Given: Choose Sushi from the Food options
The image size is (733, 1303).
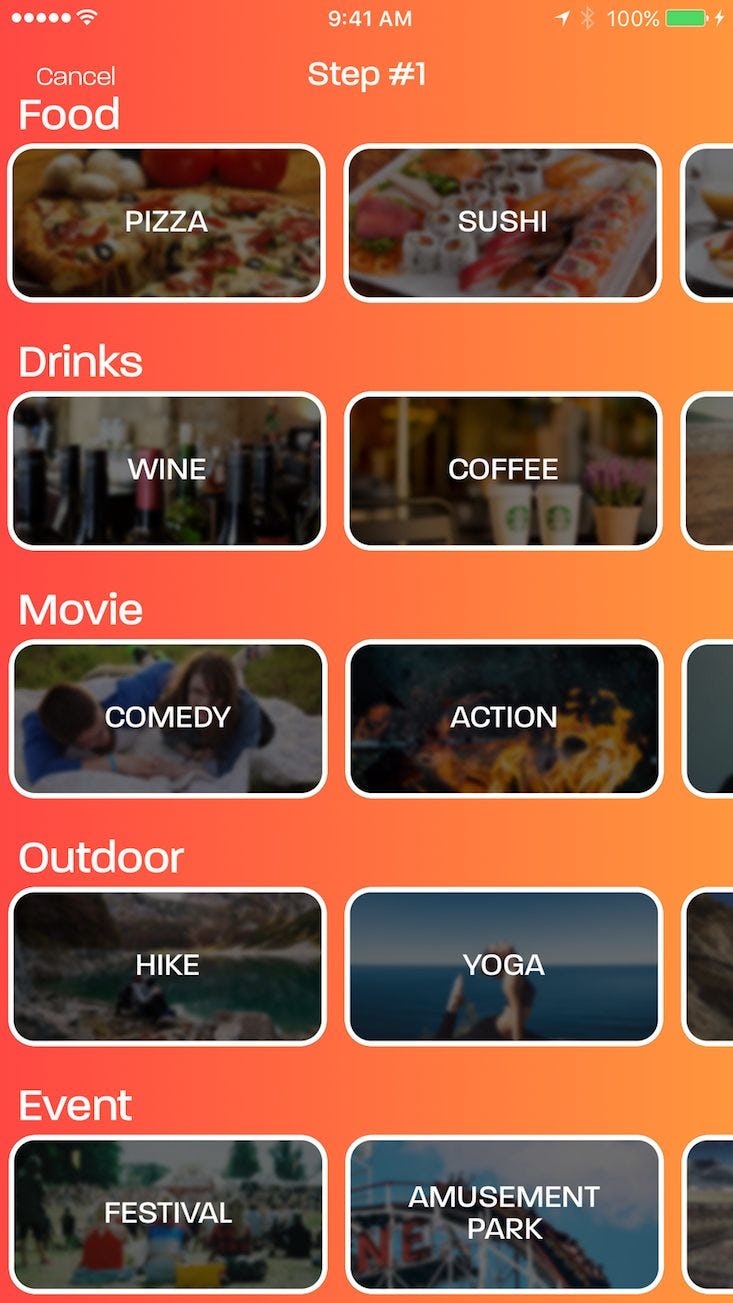Looking at the screenshot, I should click(503, 223).
